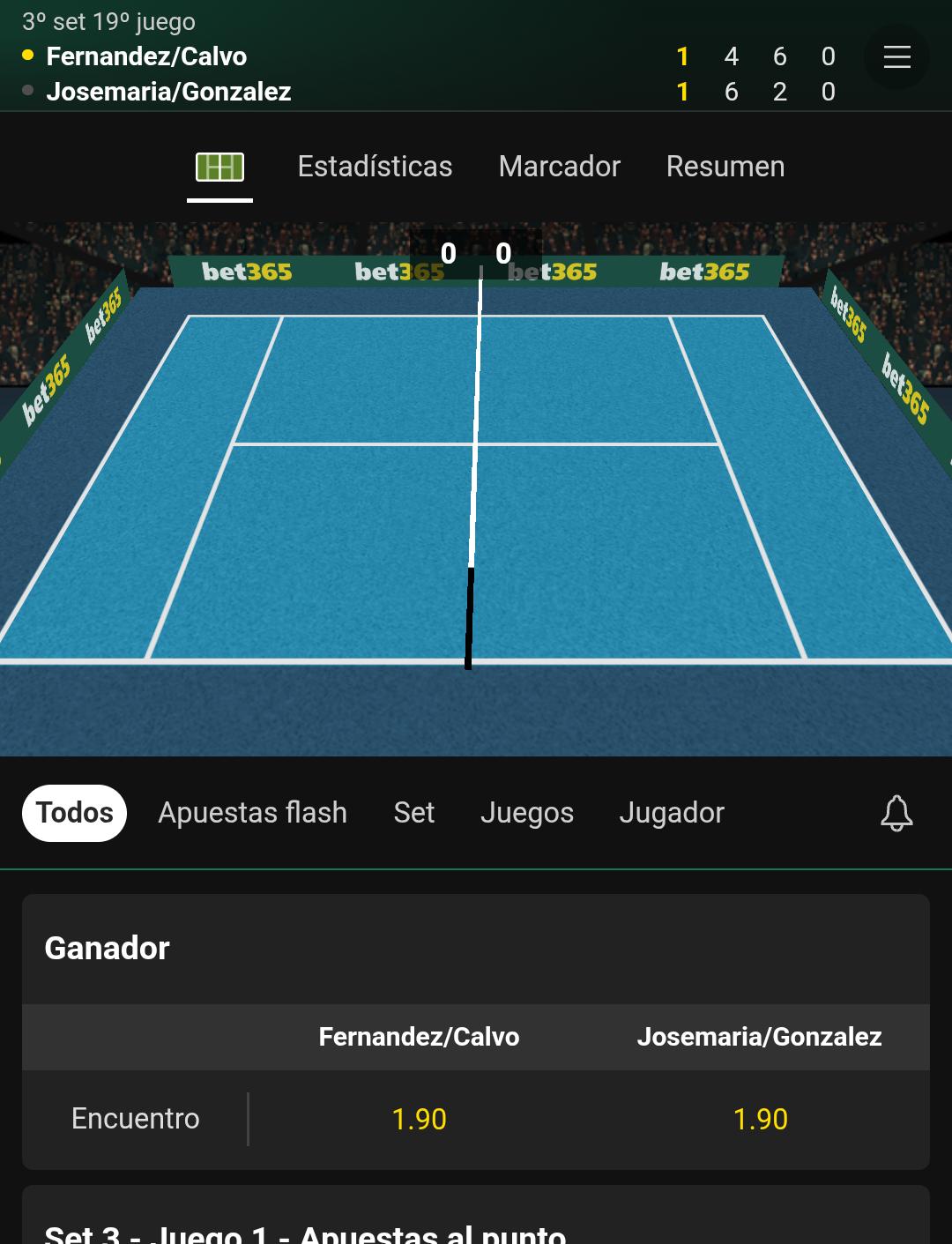The height and width of the screenshot is (1244, 952).
Task: Show Juegos betting markets
Action: pyautogui.click(x=526, y=813)
